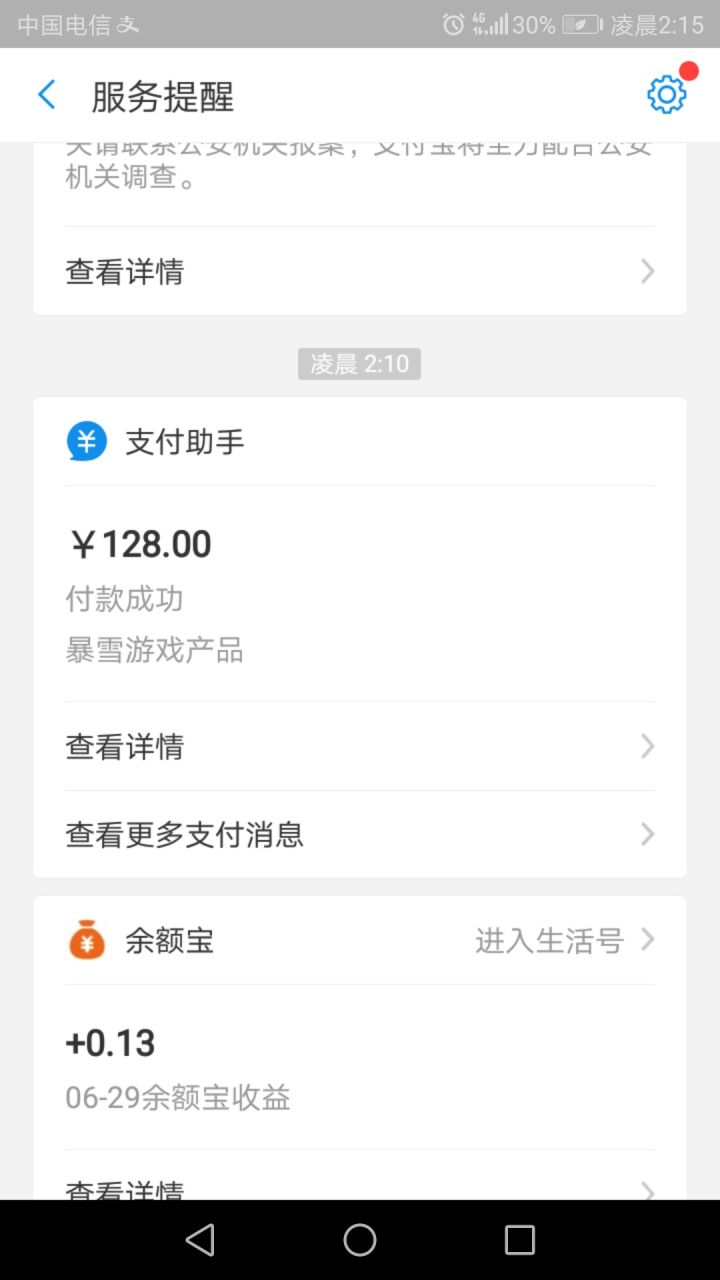720x1280 pixels.
Task: Tap the Yu'ebao (余额宝) money bag icon
Action: pyautogui.click(x=86, y=939)
